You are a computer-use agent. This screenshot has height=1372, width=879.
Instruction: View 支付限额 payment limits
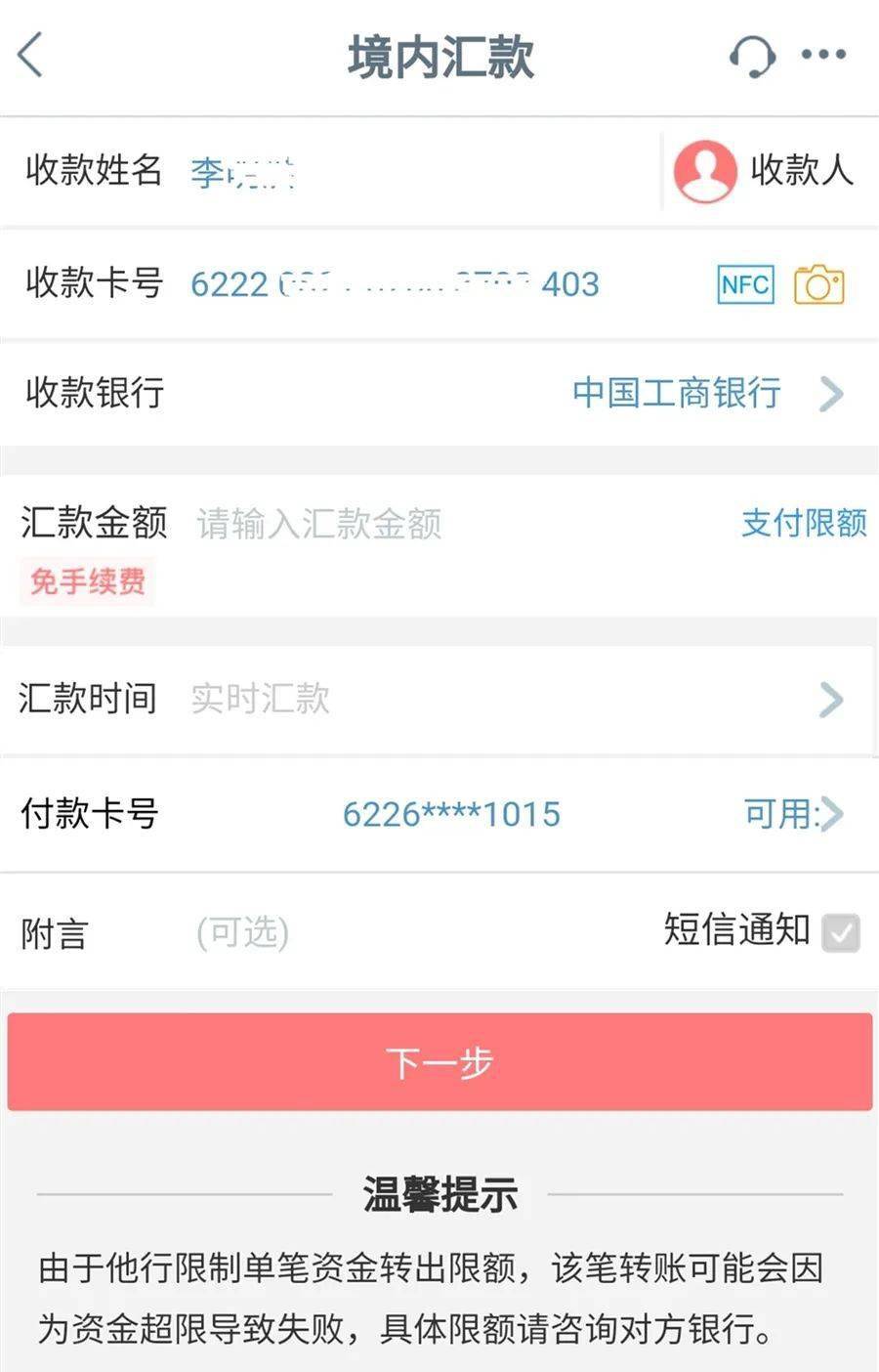[x=804, y=524]
